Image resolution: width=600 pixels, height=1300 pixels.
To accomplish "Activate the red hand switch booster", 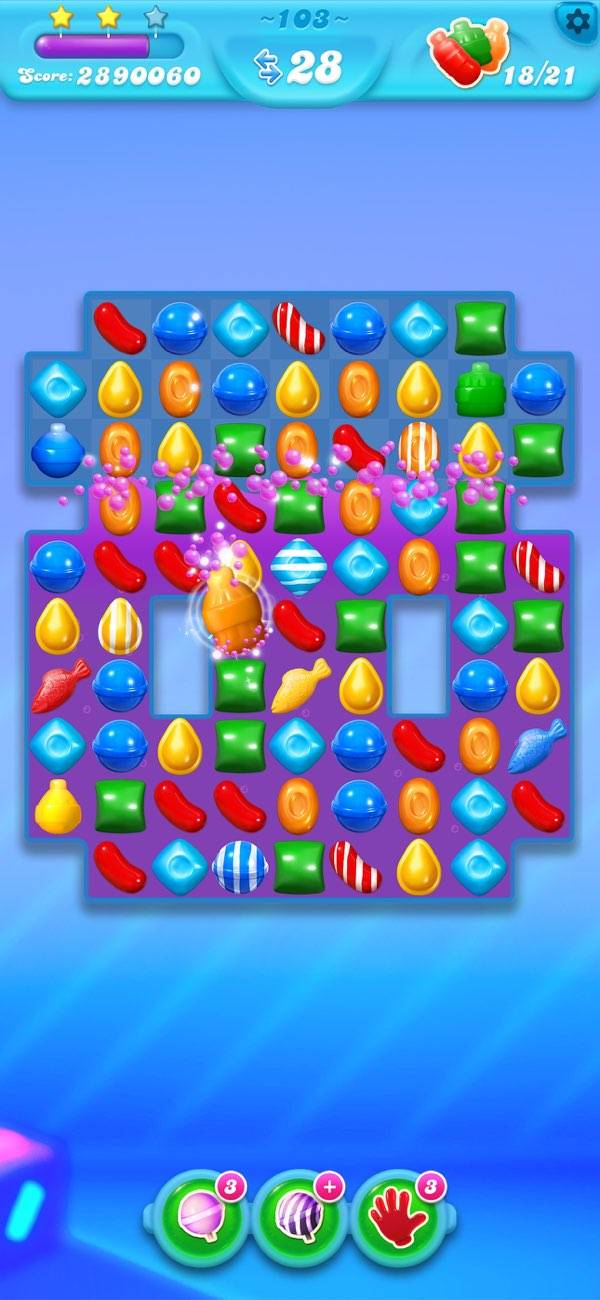I will tap(398, 1218).
